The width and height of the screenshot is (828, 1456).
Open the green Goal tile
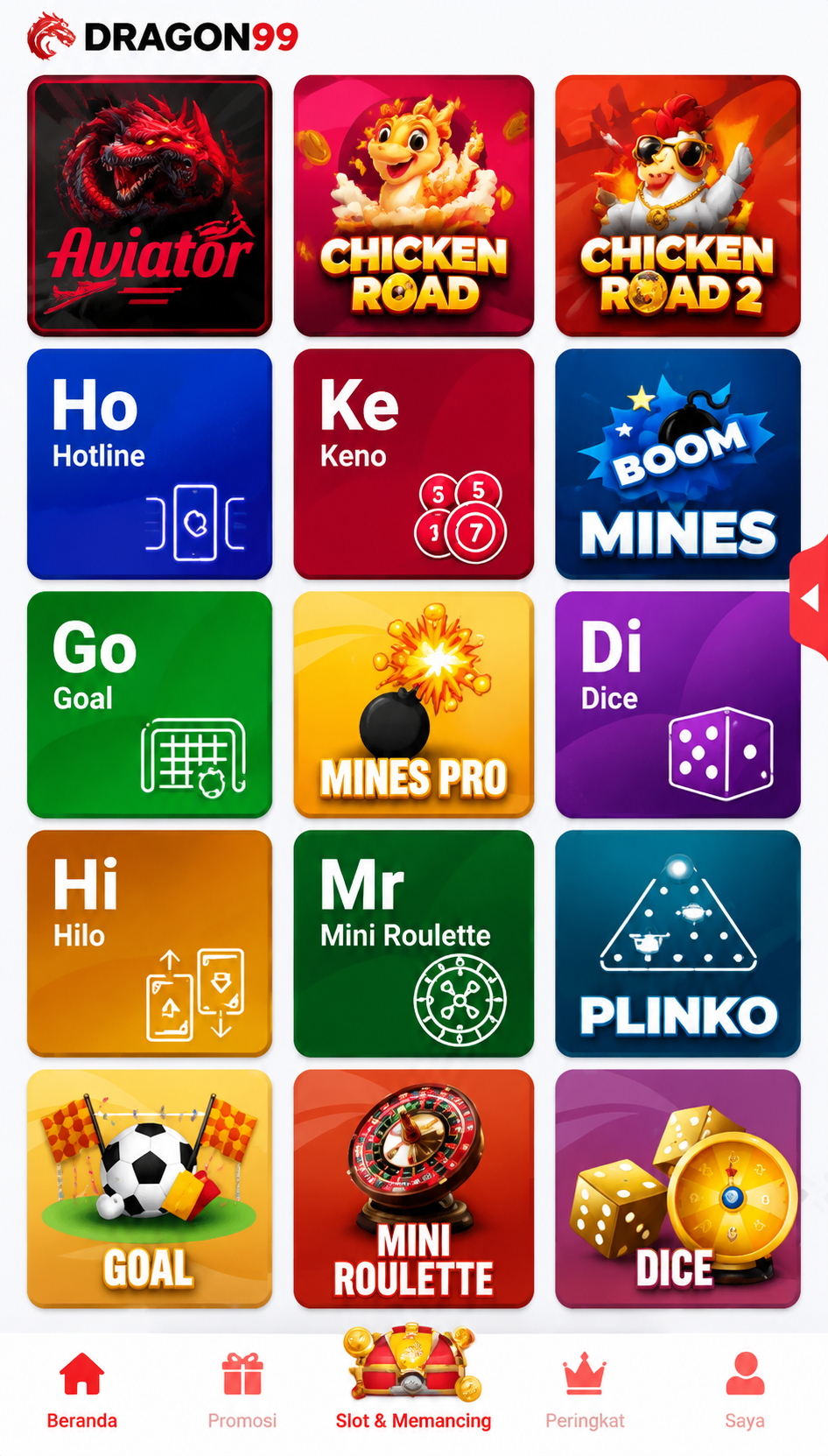150,705
